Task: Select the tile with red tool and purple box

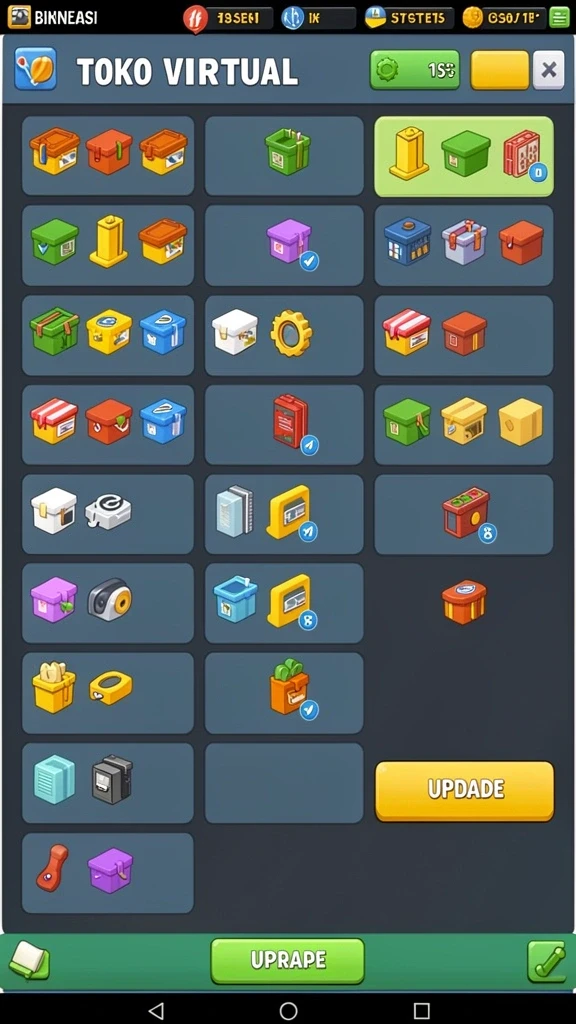Action: point(108,872)
